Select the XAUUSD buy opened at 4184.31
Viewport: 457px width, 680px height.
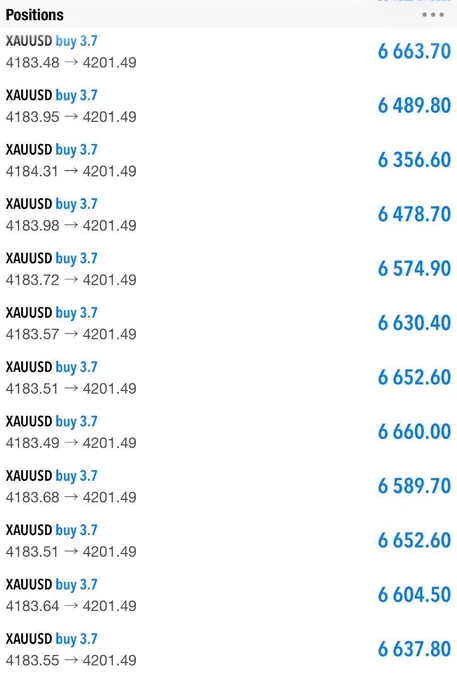(228, 160)
